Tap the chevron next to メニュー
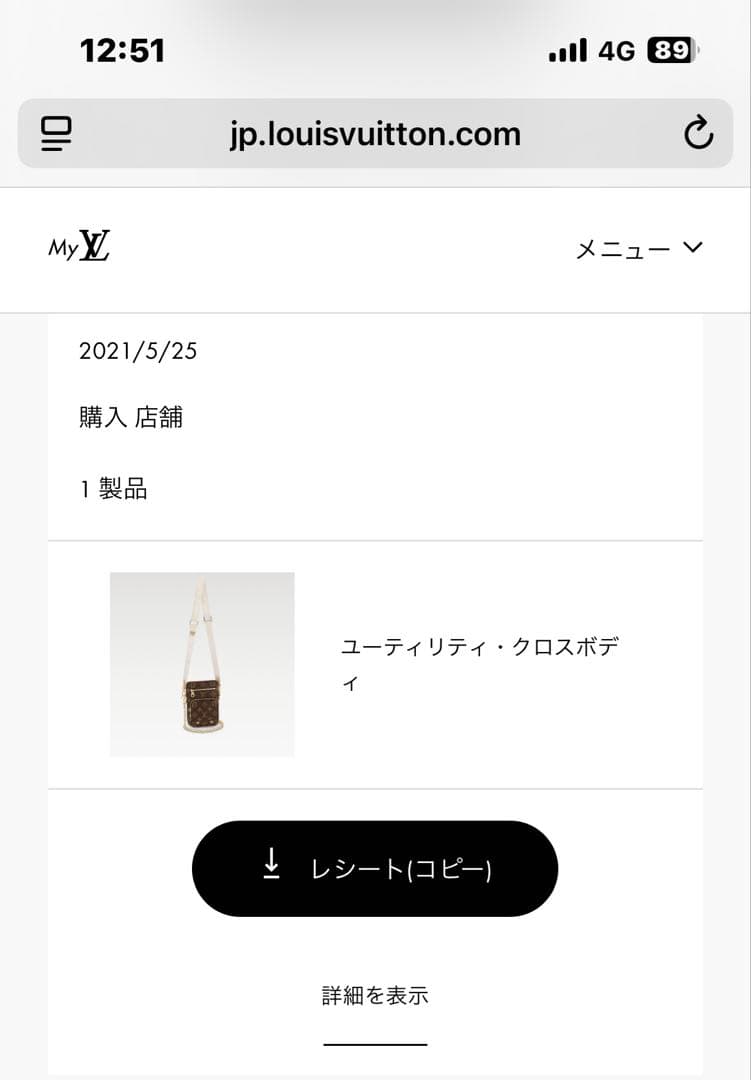Screen dimensions: 751x1080 pyautogui.click(x=693, y=247)
